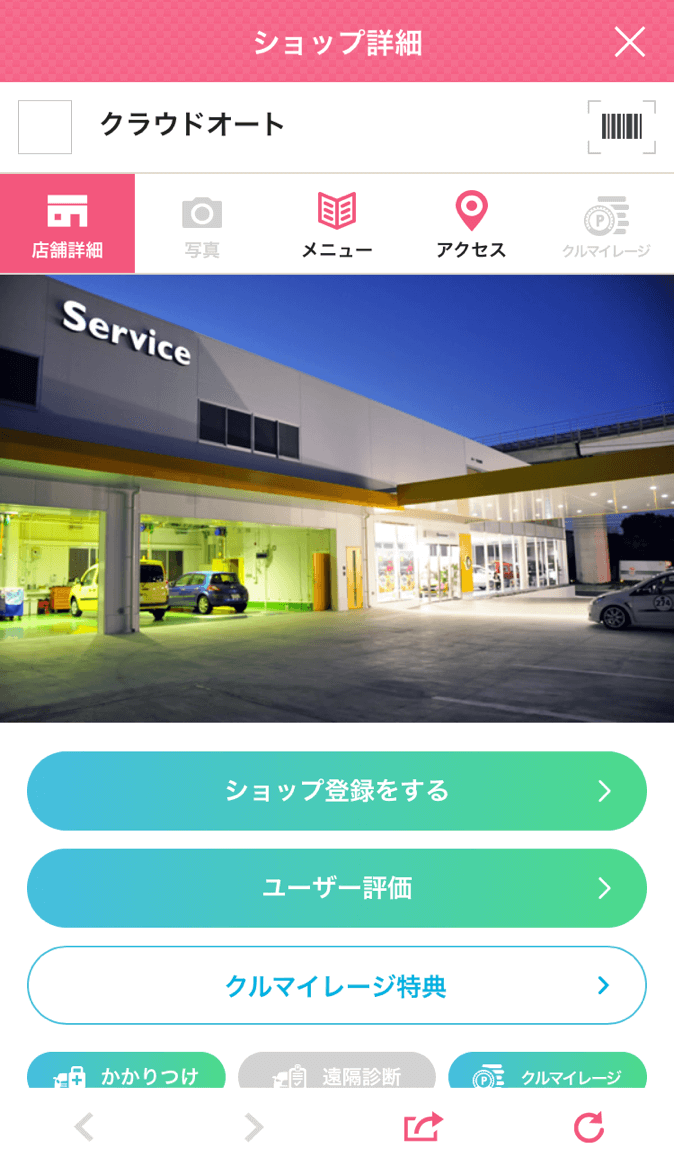Close the ショップ詳細 screen
674x1167 pixels.
(629, 42)
